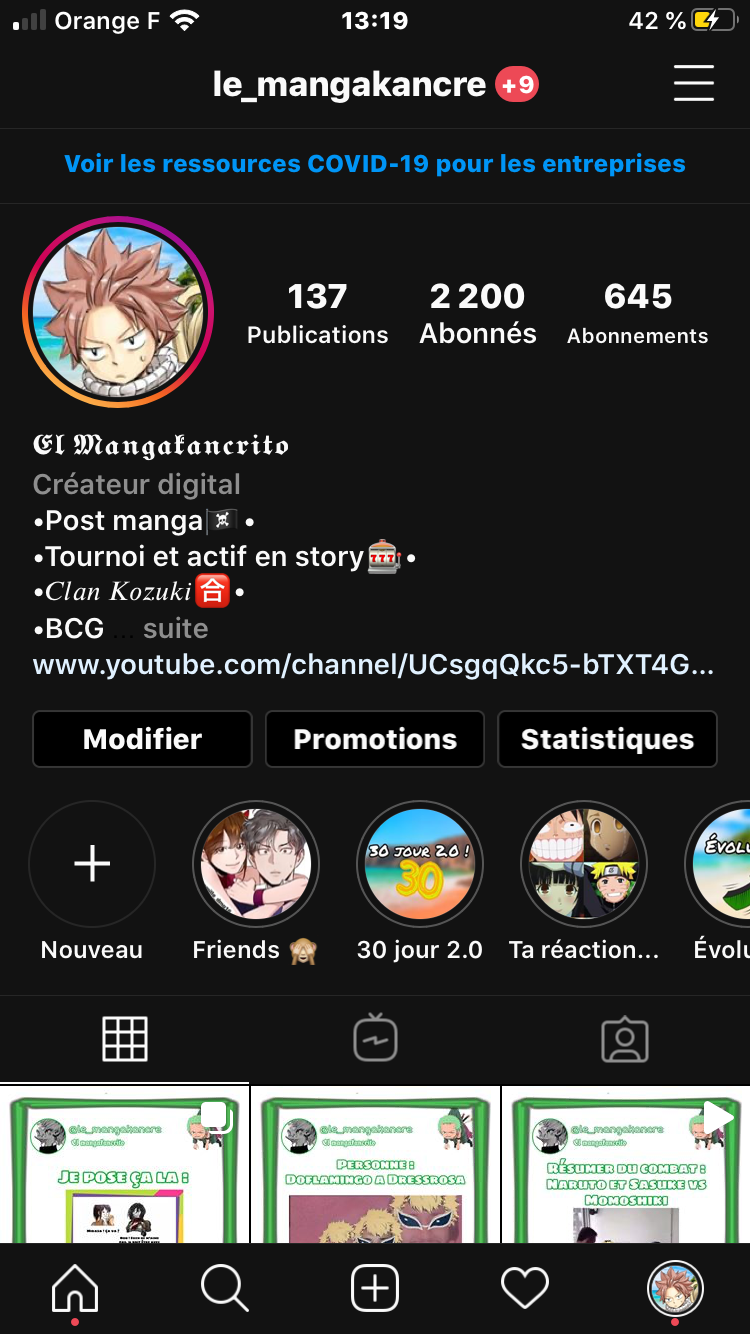The image size is (750, 1334).
Task: Tap the profile avatar in bottom navigation
Action: point(675,1288)
